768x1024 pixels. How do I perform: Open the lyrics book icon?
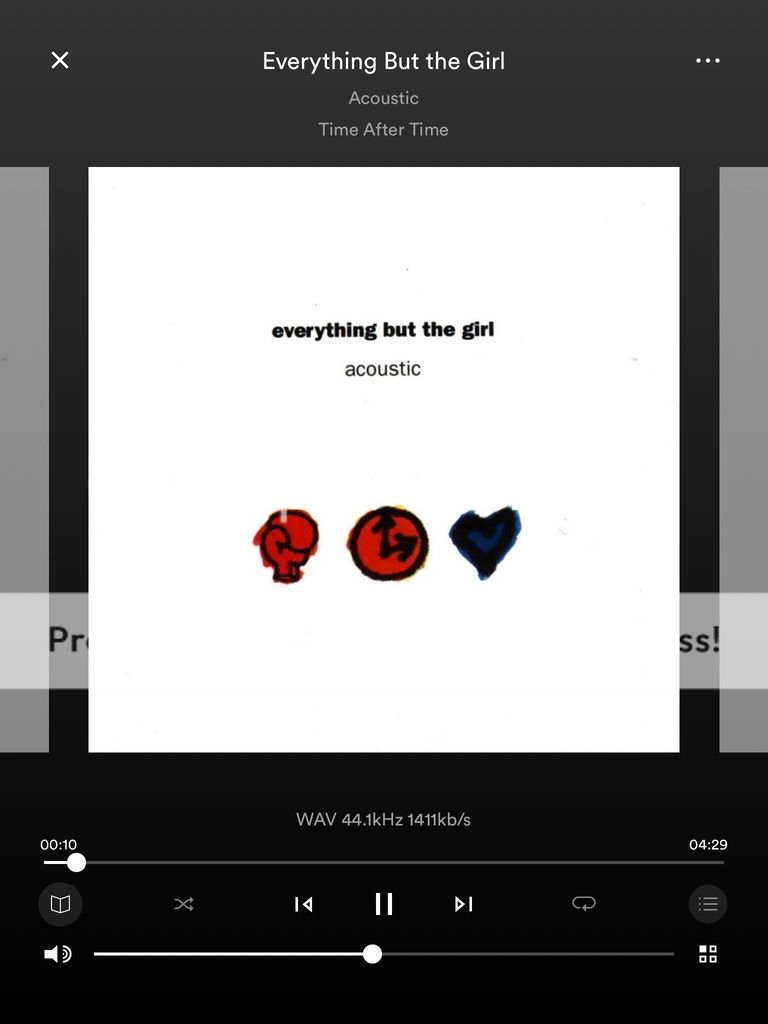coord(60,904)
